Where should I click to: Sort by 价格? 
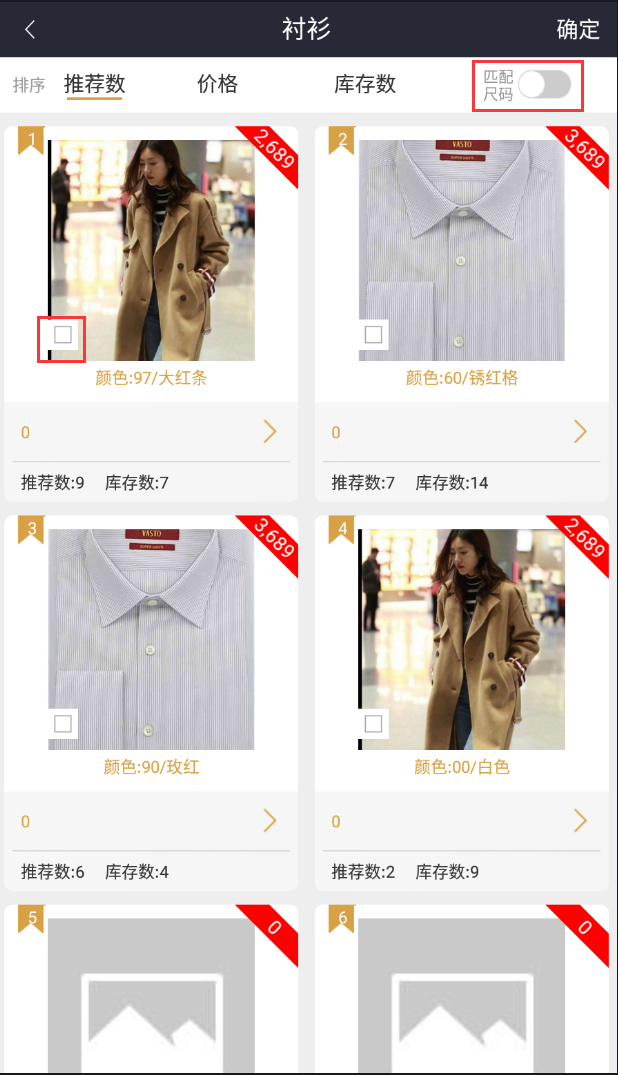point(217,84)
